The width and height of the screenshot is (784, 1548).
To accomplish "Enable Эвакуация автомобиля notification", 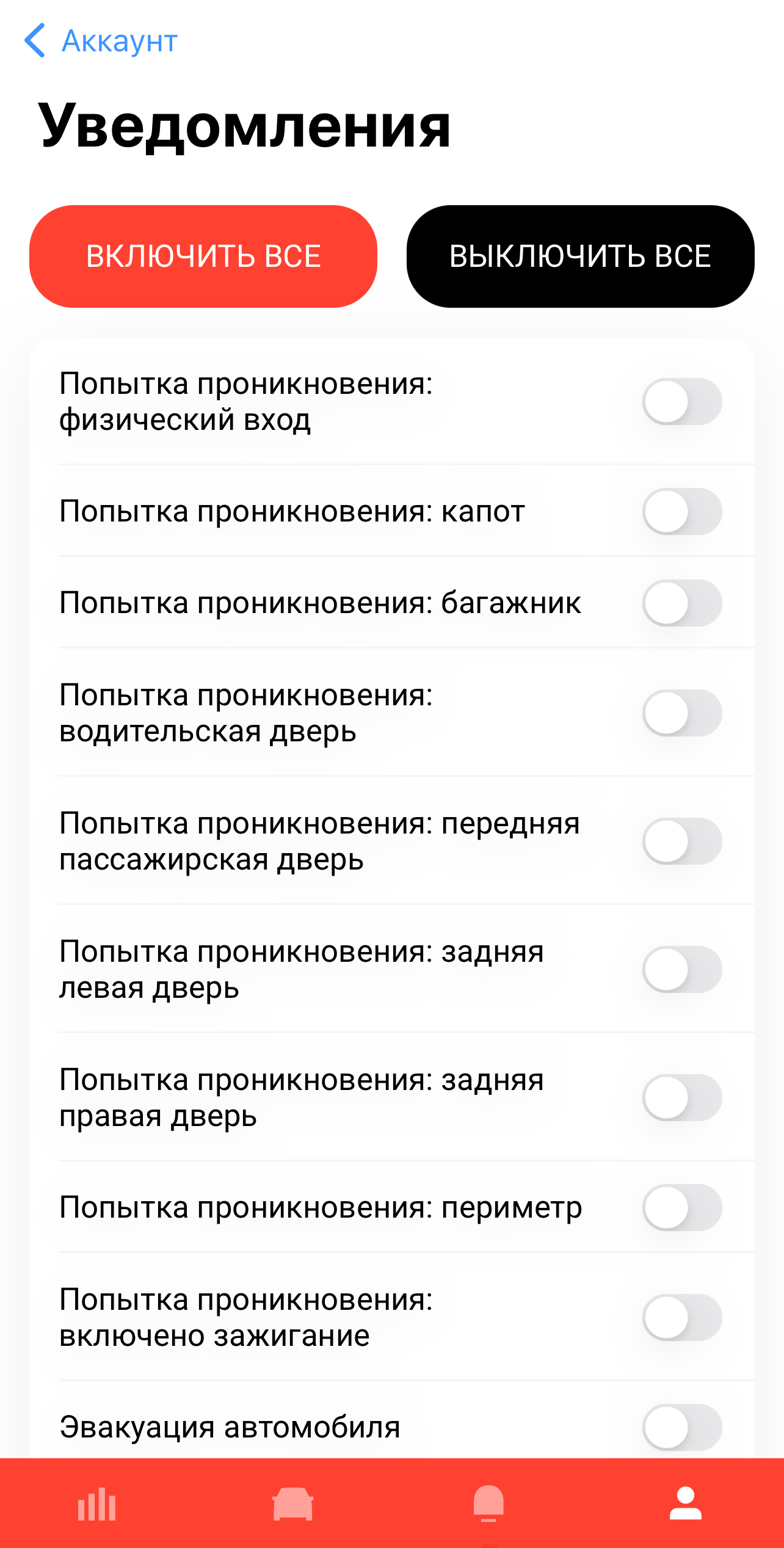I will [681, 1427].
